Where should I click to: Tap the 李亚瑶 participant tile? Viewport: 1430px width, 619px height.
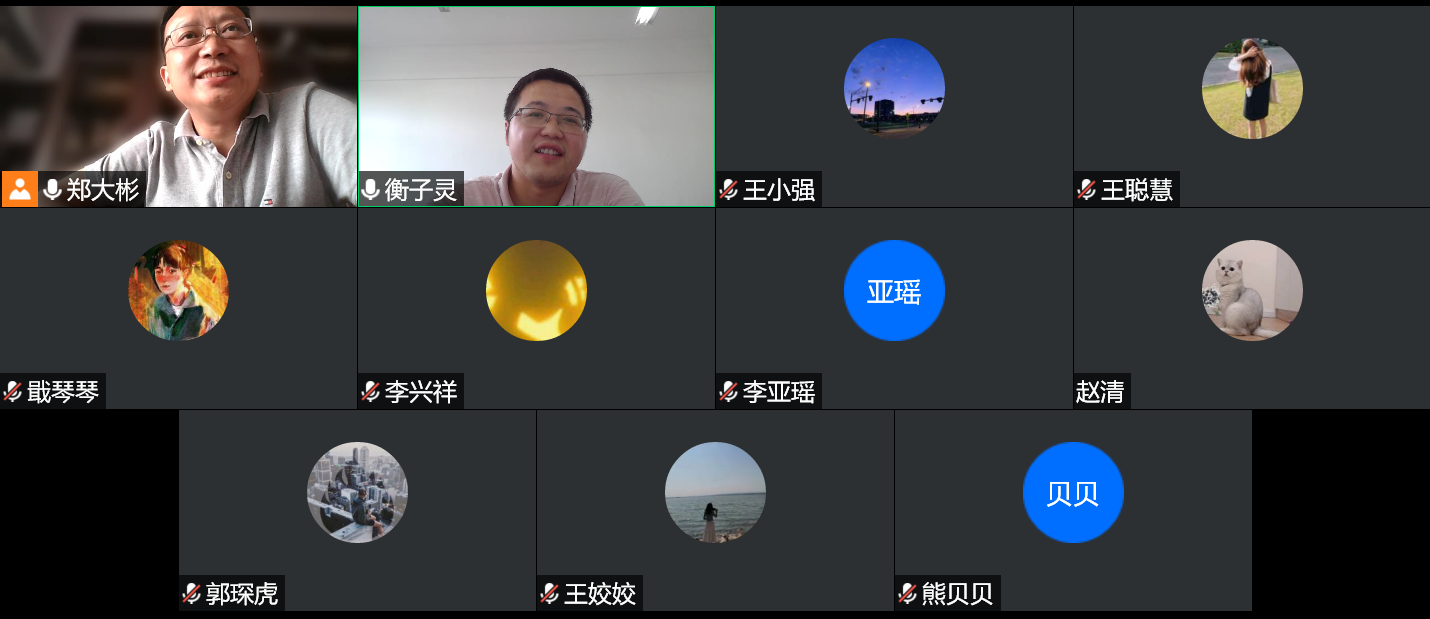(894, 307)
